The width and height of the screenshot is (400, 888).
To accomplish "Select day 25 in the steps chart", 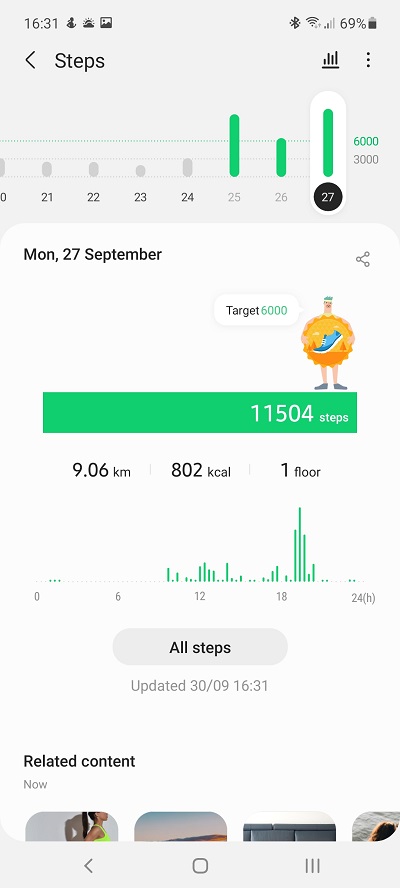I will point(234,159).
